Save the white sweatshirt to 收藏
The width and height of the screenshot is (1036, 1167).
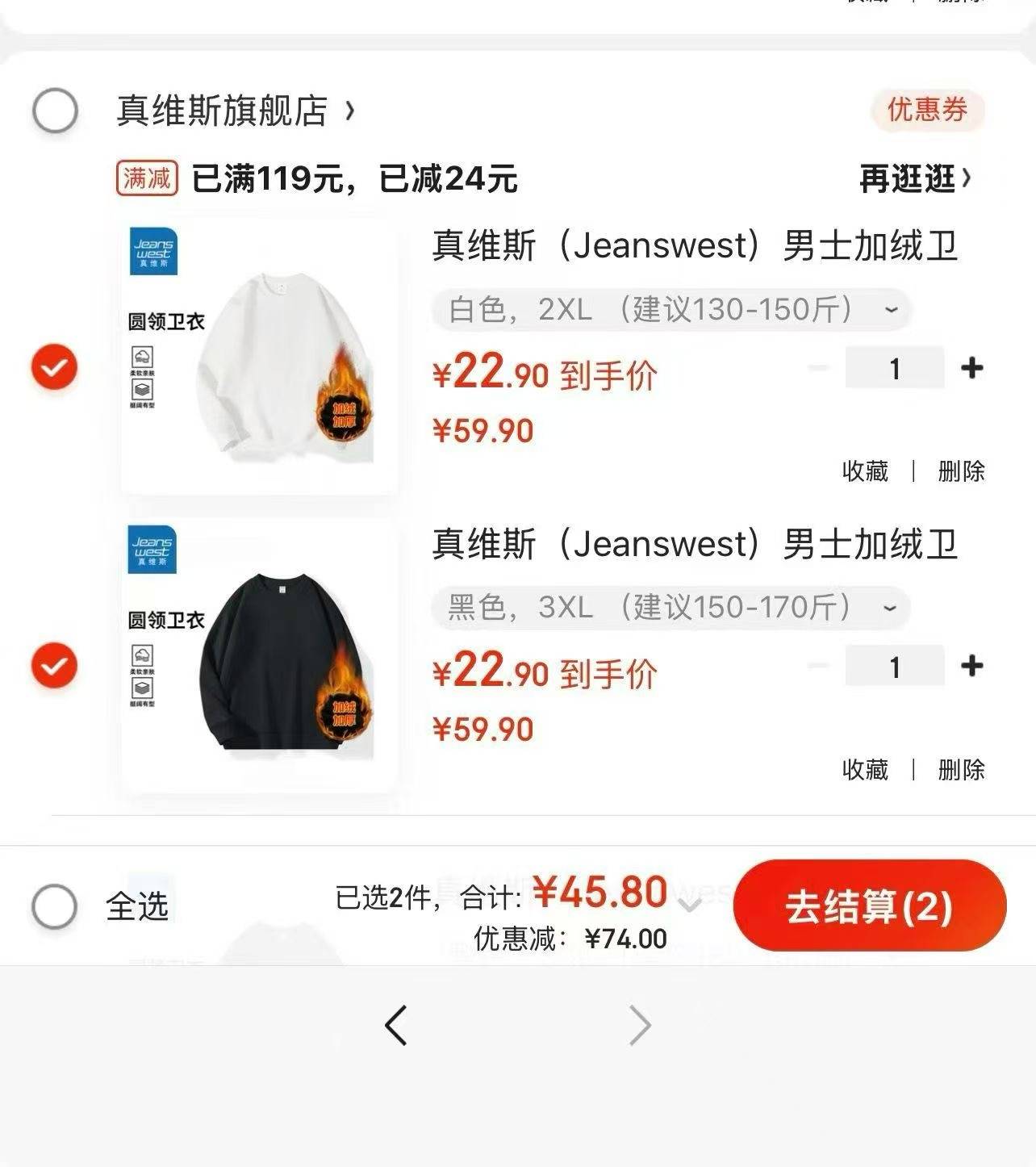click(x=865, y=471)
